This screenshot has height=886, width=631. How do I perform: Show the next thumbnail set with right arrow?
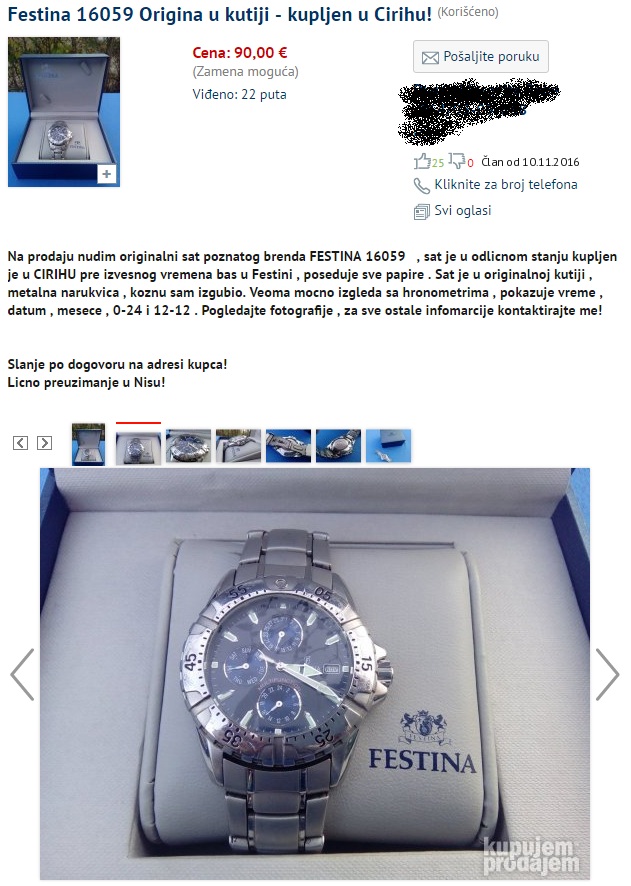click(44, 443)
